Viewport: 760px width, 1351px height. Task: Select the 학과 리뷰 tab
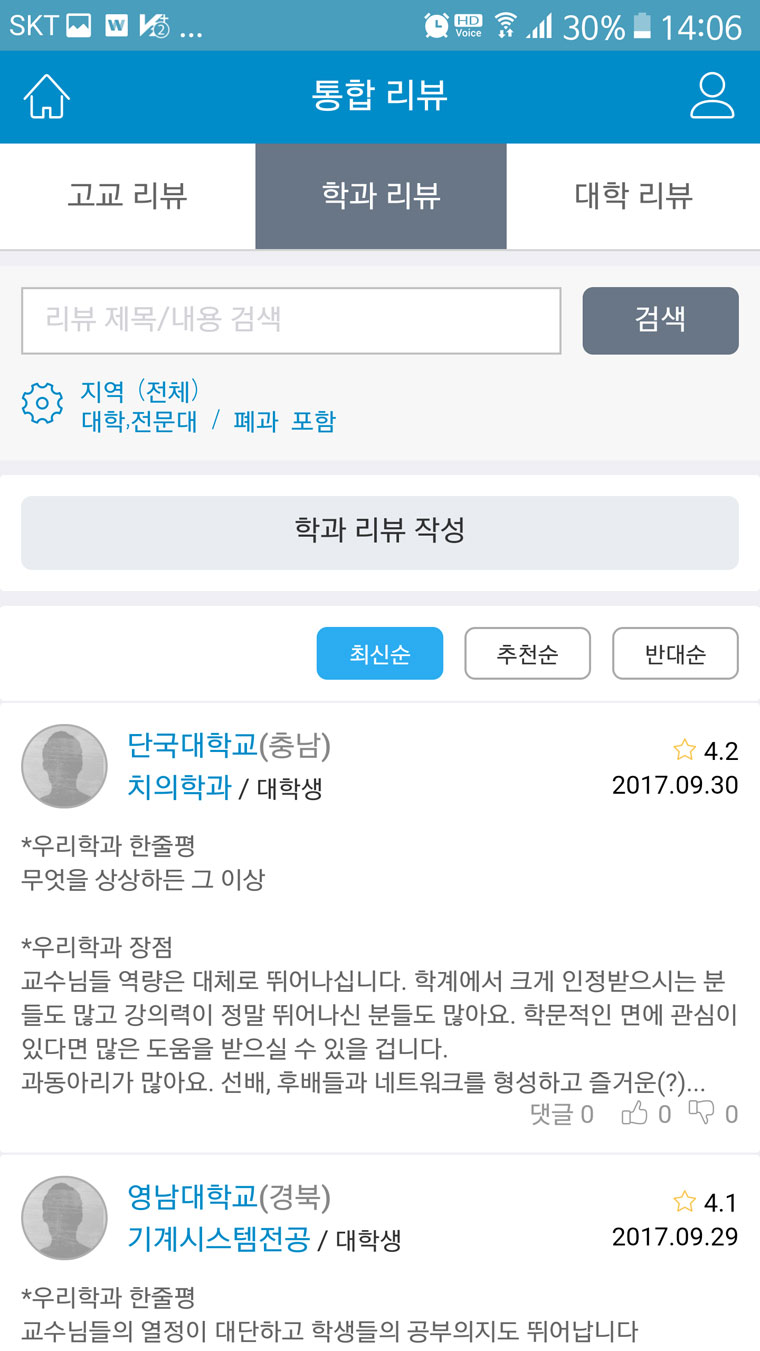(x=381, y=195)
